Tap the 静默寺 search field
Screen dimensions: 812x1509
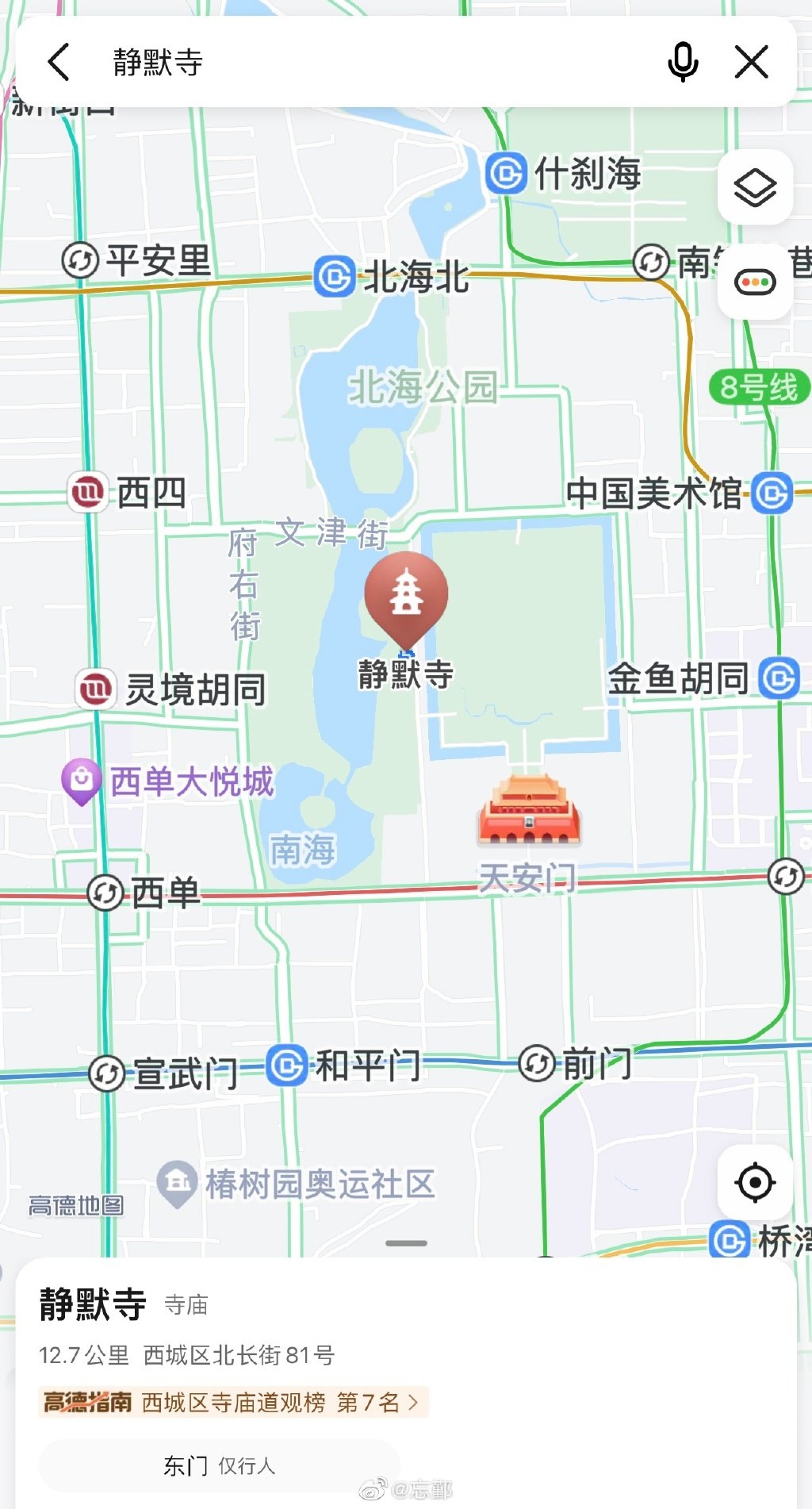[381, 62]
